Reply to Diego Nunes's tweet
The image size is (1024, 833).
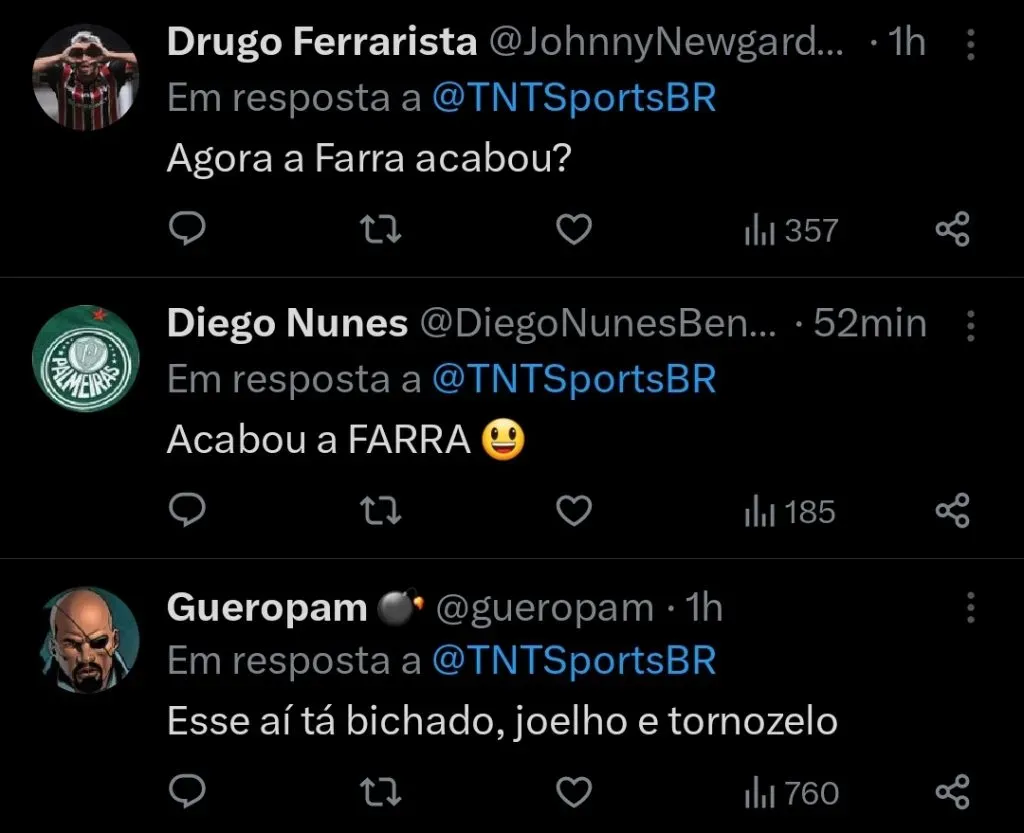186,512
